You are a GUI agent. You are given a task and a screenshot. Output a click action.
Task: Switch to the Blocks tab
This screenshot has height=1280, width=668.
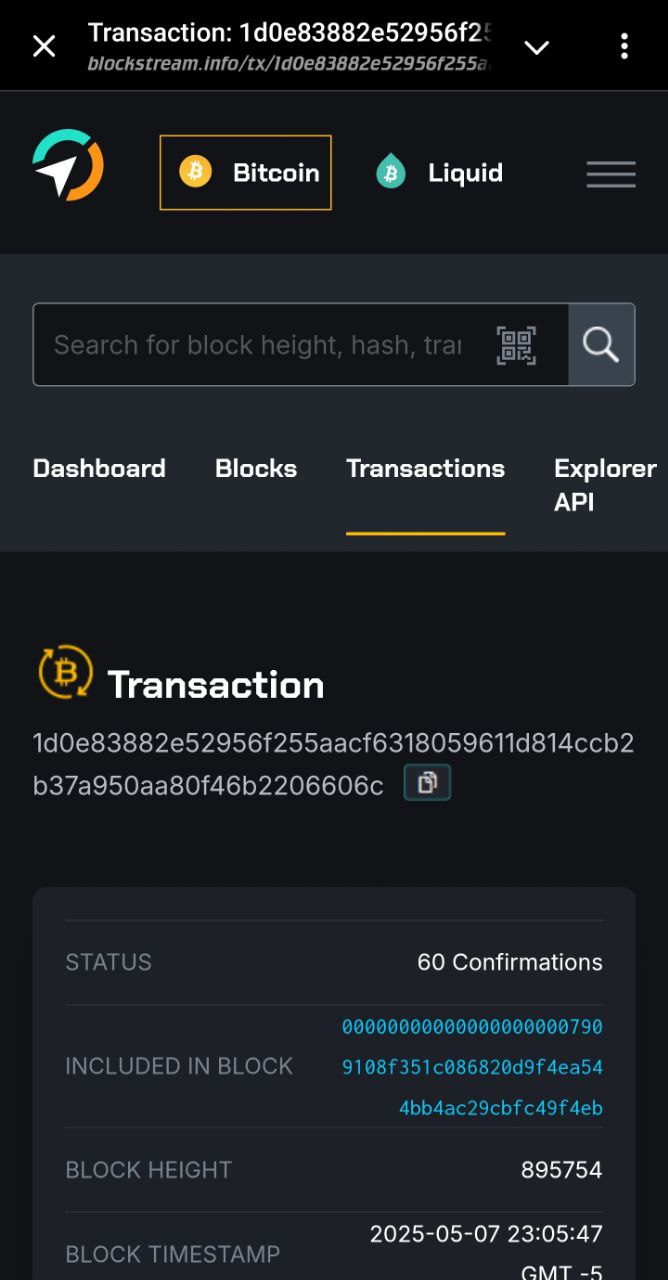(256, 468)
